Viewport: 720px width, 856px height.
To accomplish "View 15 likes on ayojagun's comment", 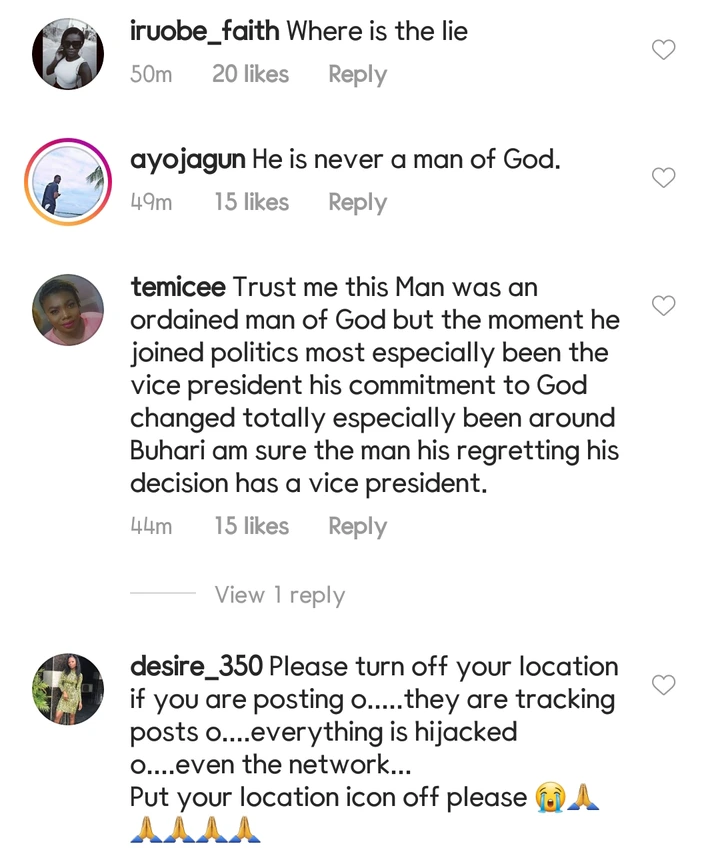I will pyautogui.click(x=251, y=203).
